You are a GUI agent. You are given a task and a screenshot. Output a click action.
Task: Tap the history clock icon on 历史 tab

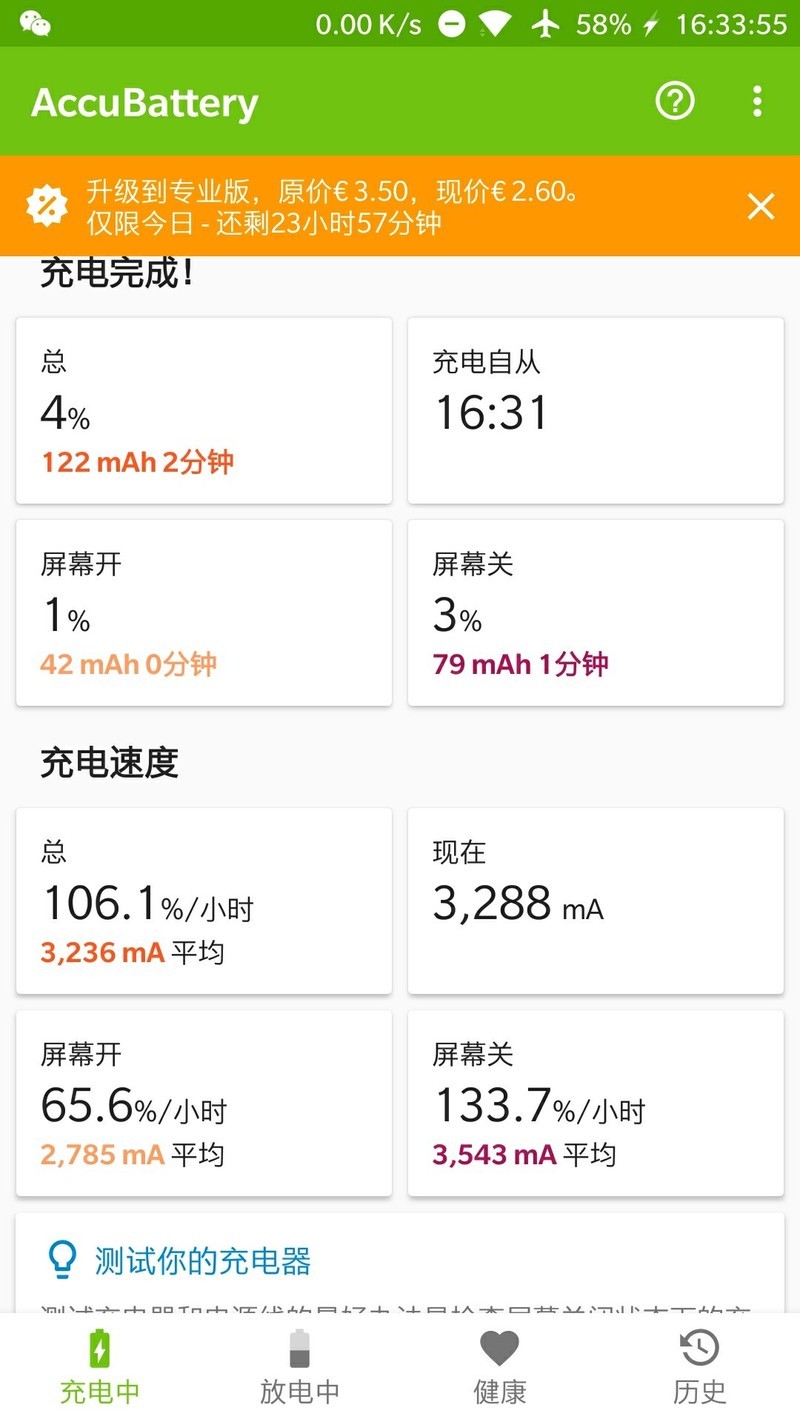coord(698,1349)
